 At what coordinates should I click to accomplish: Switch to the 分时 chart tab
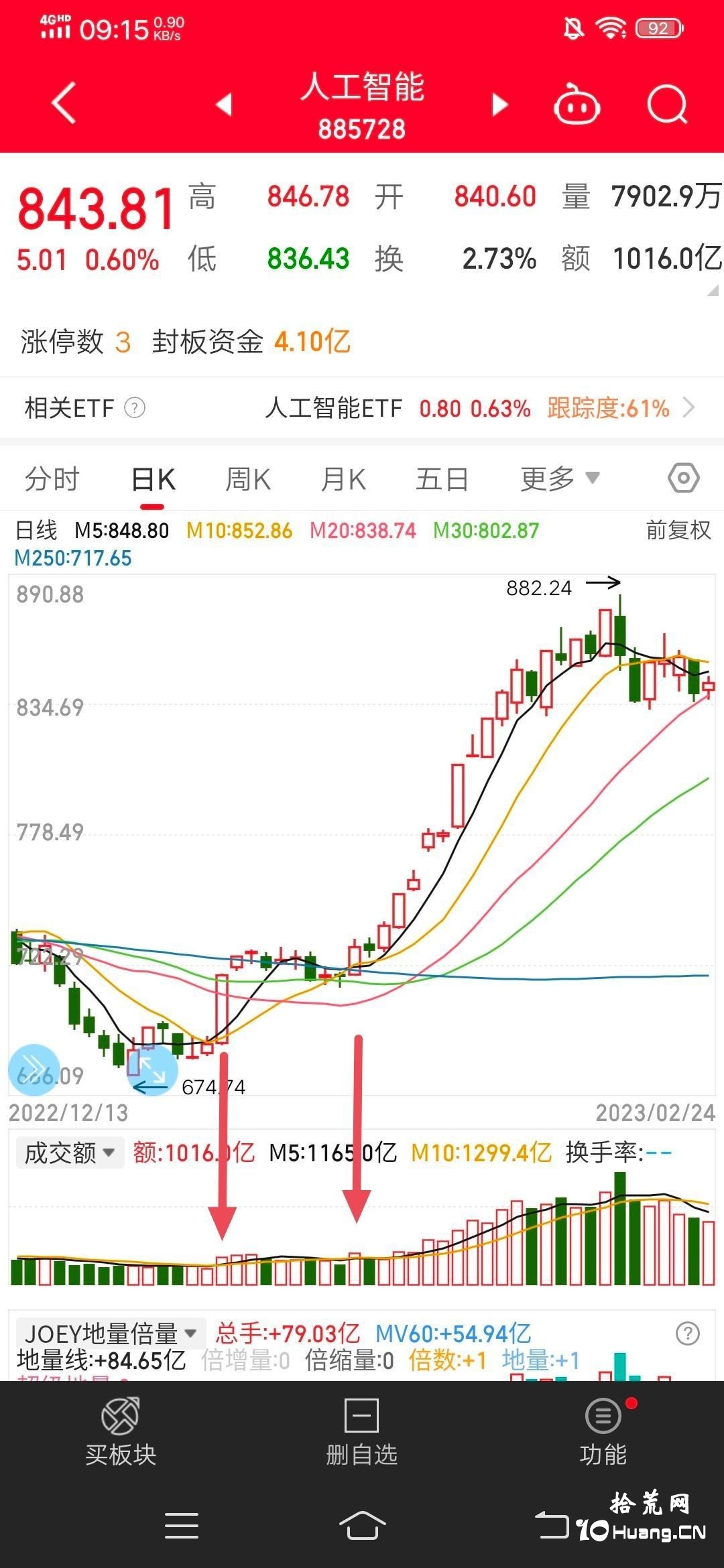[52, 479]
